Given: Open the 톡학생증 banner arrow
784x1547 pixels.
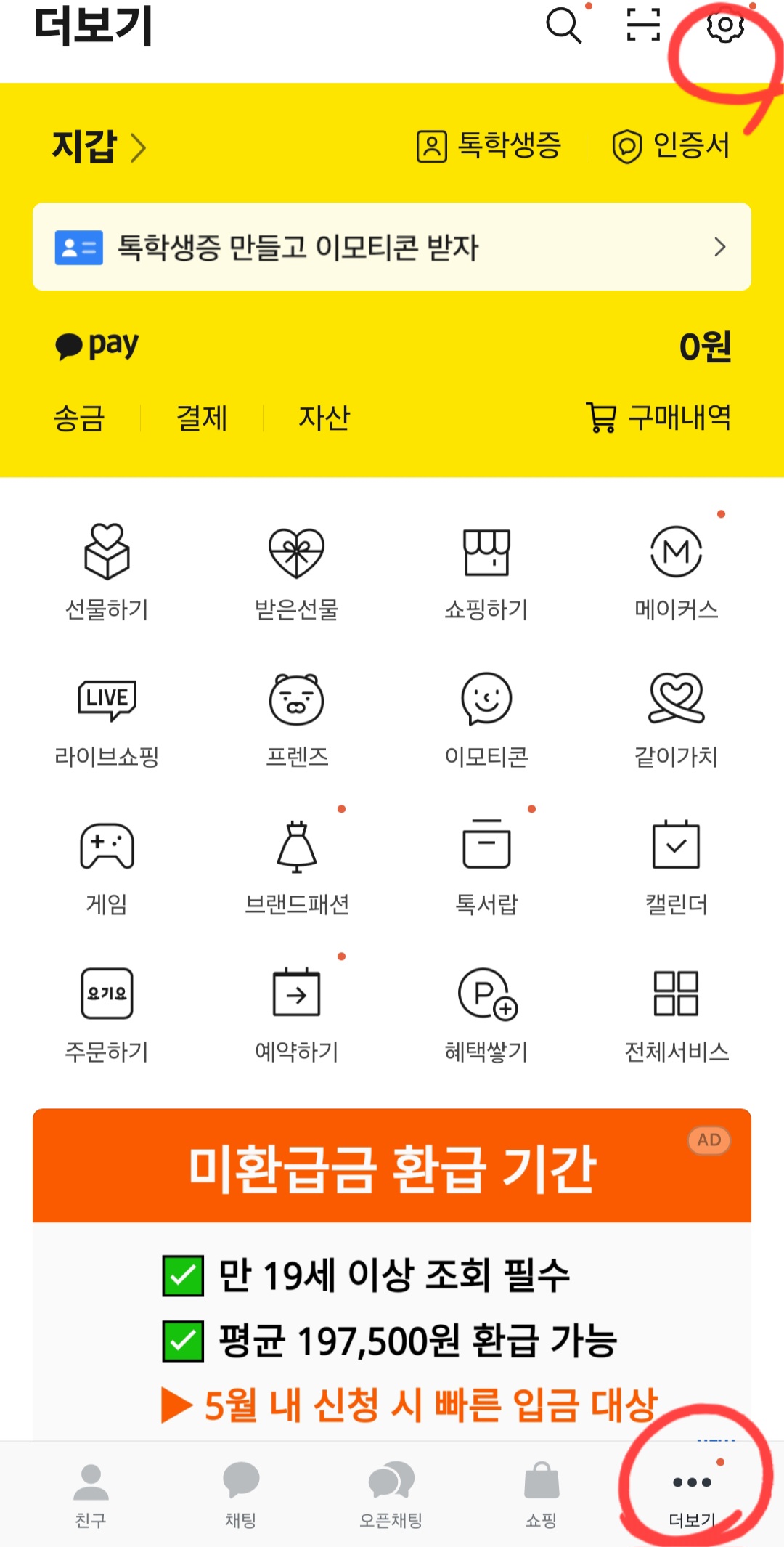Looking at the screenshot, I should click(718, 247).
